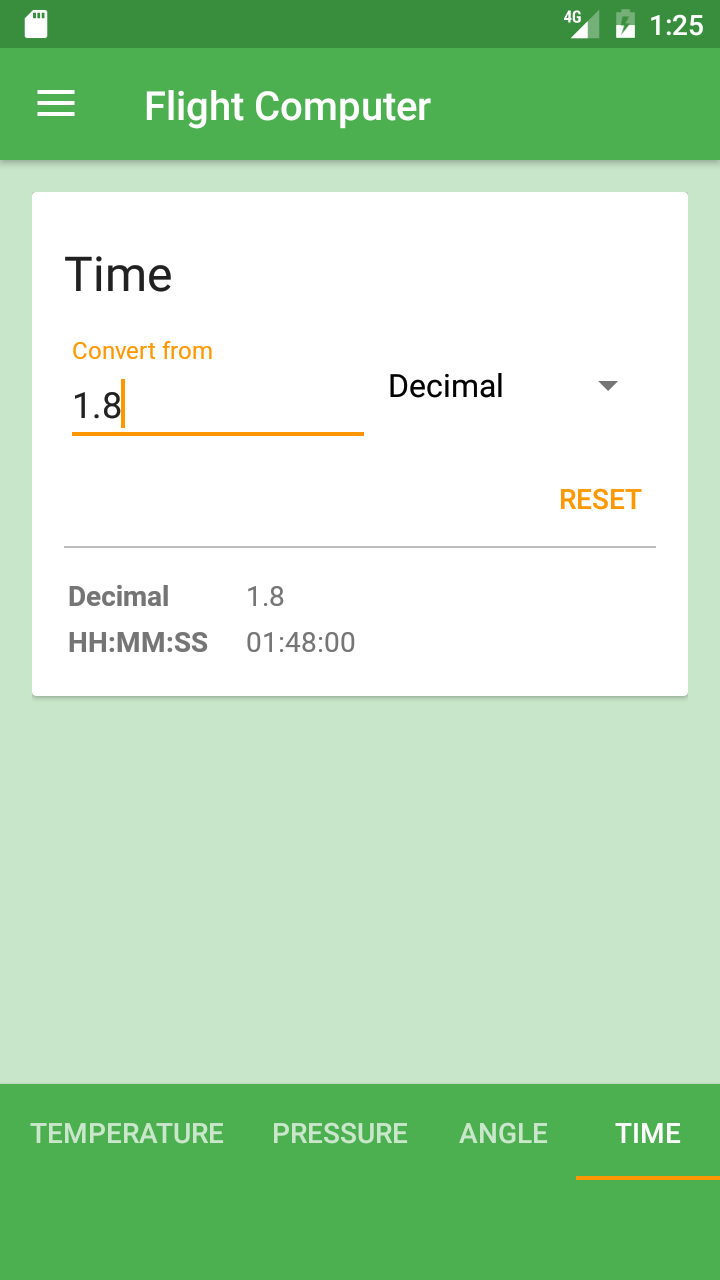Viewport: 720px width, 1280px height.
Task: Reset the time conversion
Action: tap(600, 500)
